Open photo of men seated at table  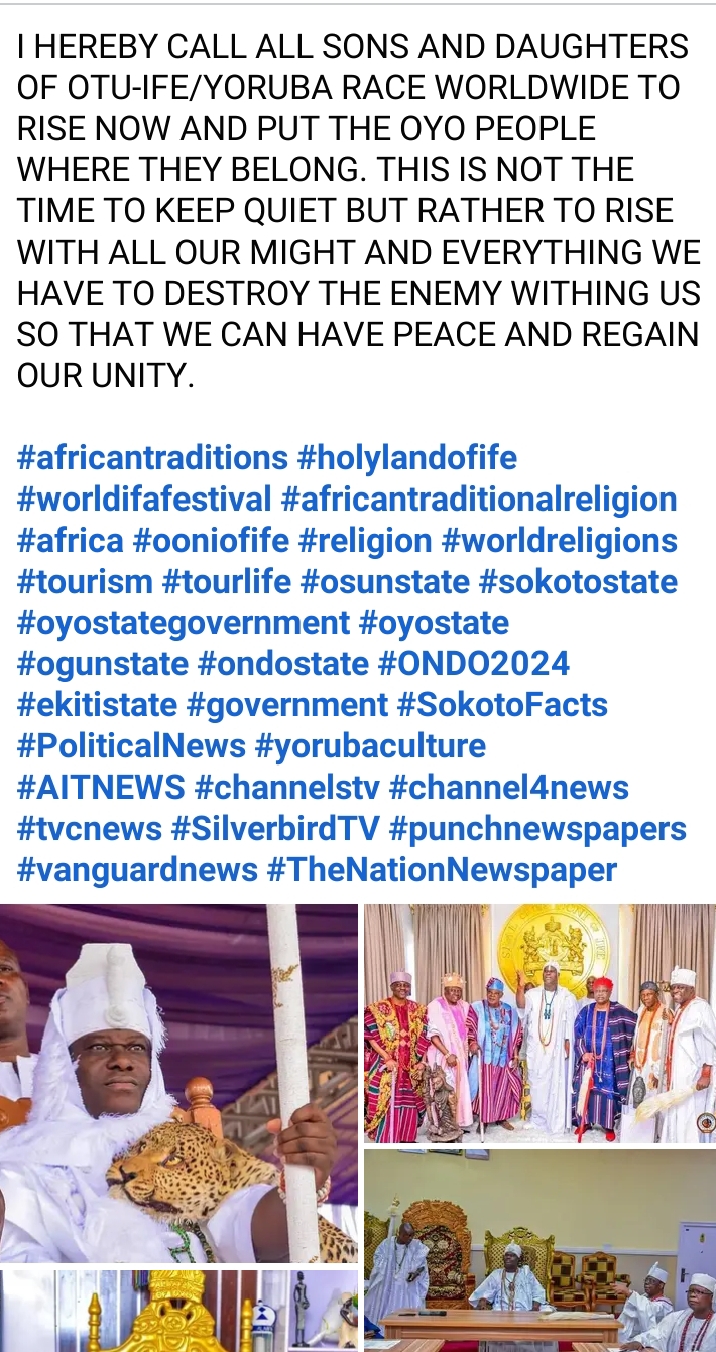pos(539,1250)
